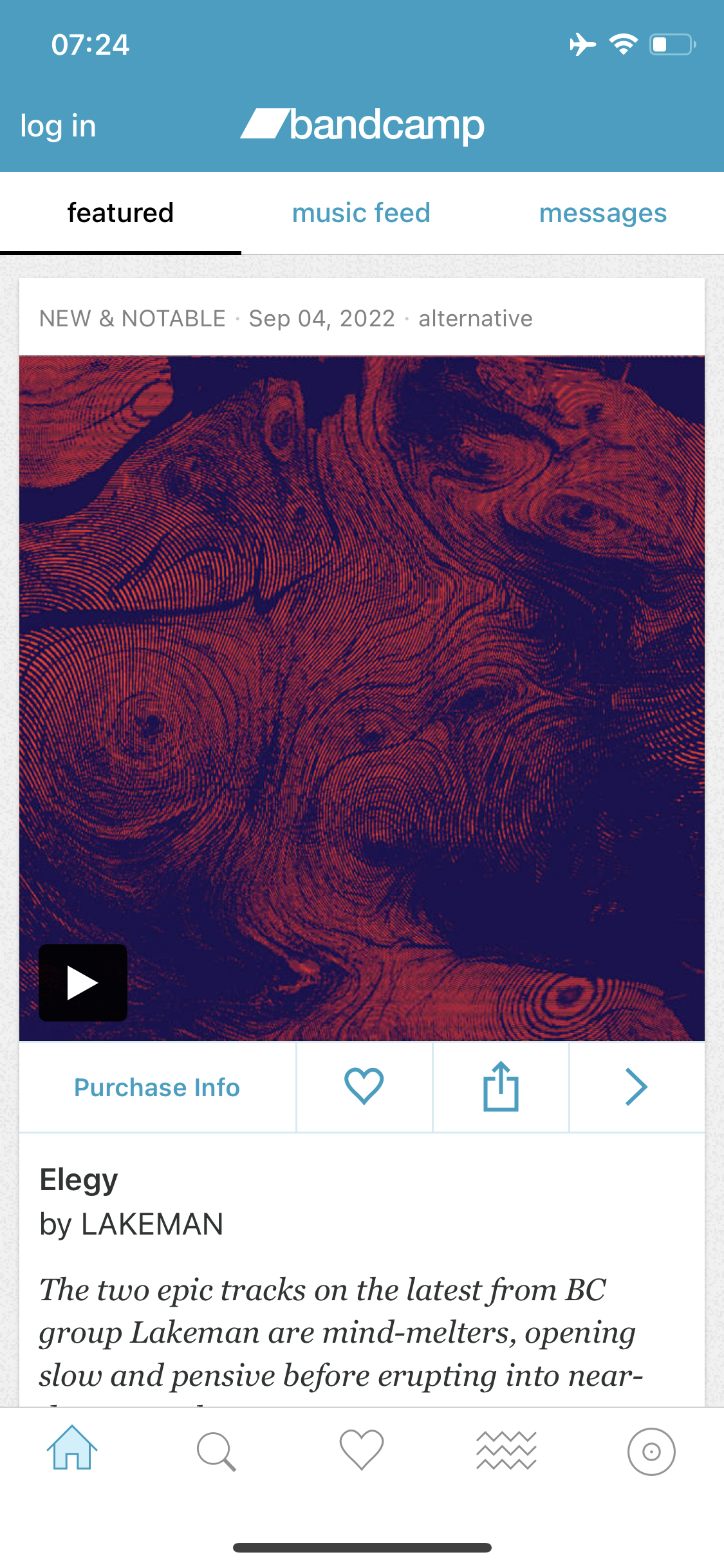This screenshot has width=724, height=1568.
Task: Open Elegy details with chevron arrow
Action: (x=636, y=1087)
